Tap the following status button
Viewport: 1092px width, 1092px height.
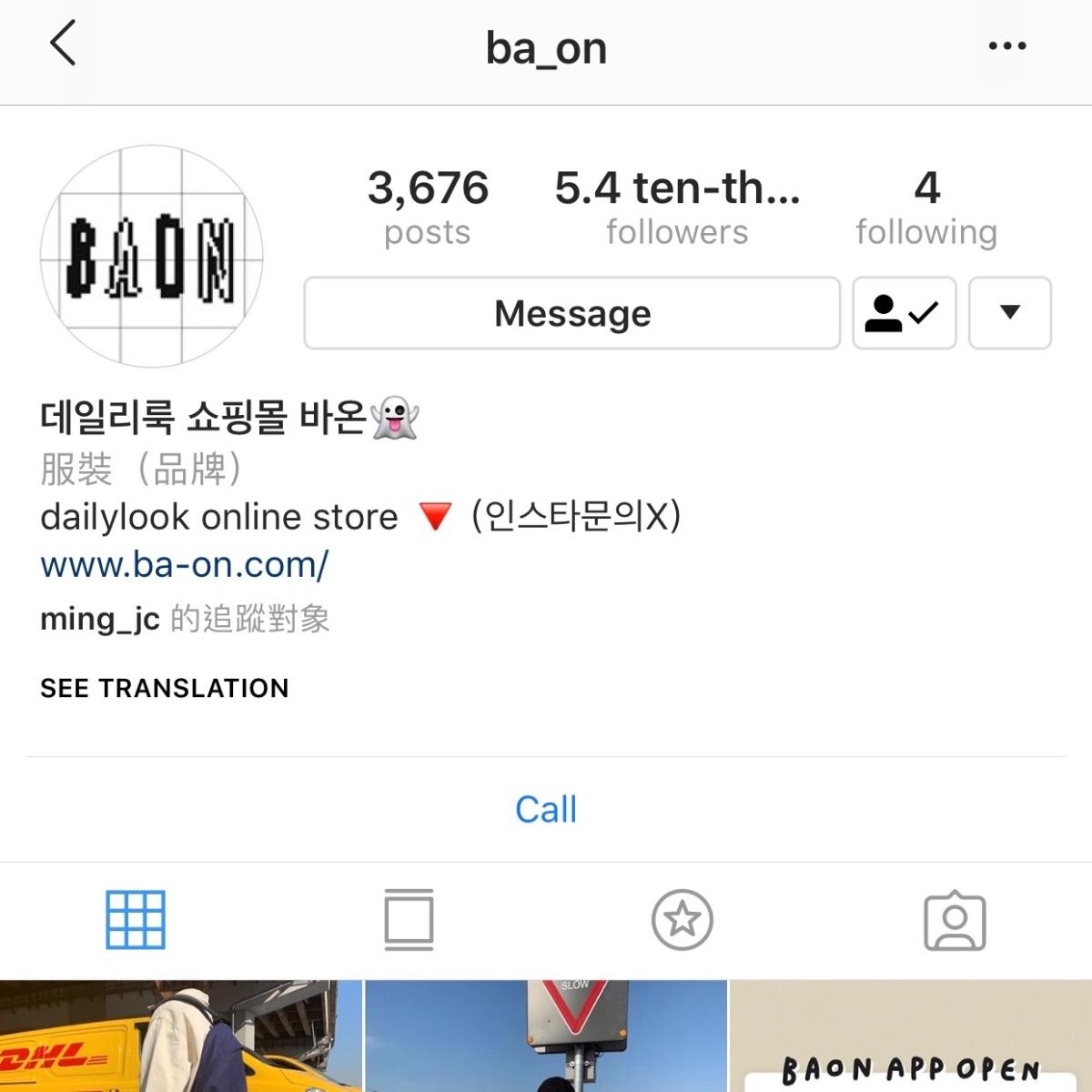point(904,313)
